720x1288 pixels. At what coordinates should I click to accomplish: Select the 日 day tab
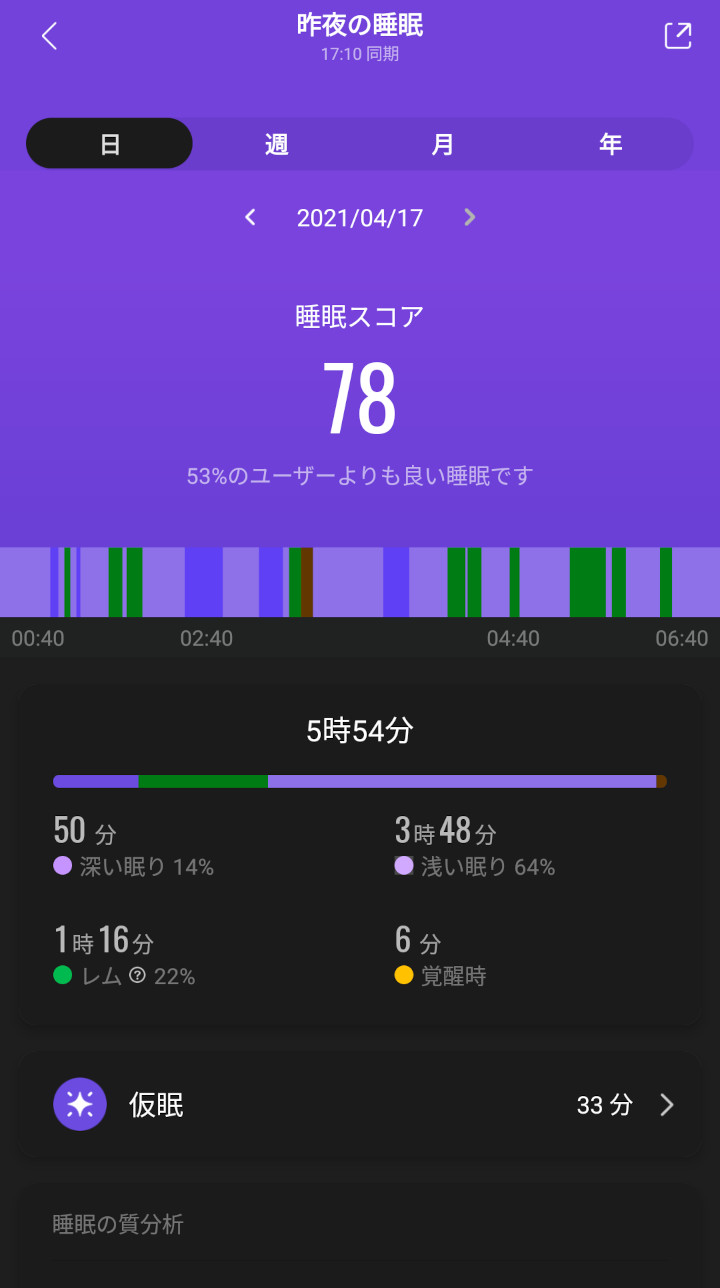coord(110,144)
